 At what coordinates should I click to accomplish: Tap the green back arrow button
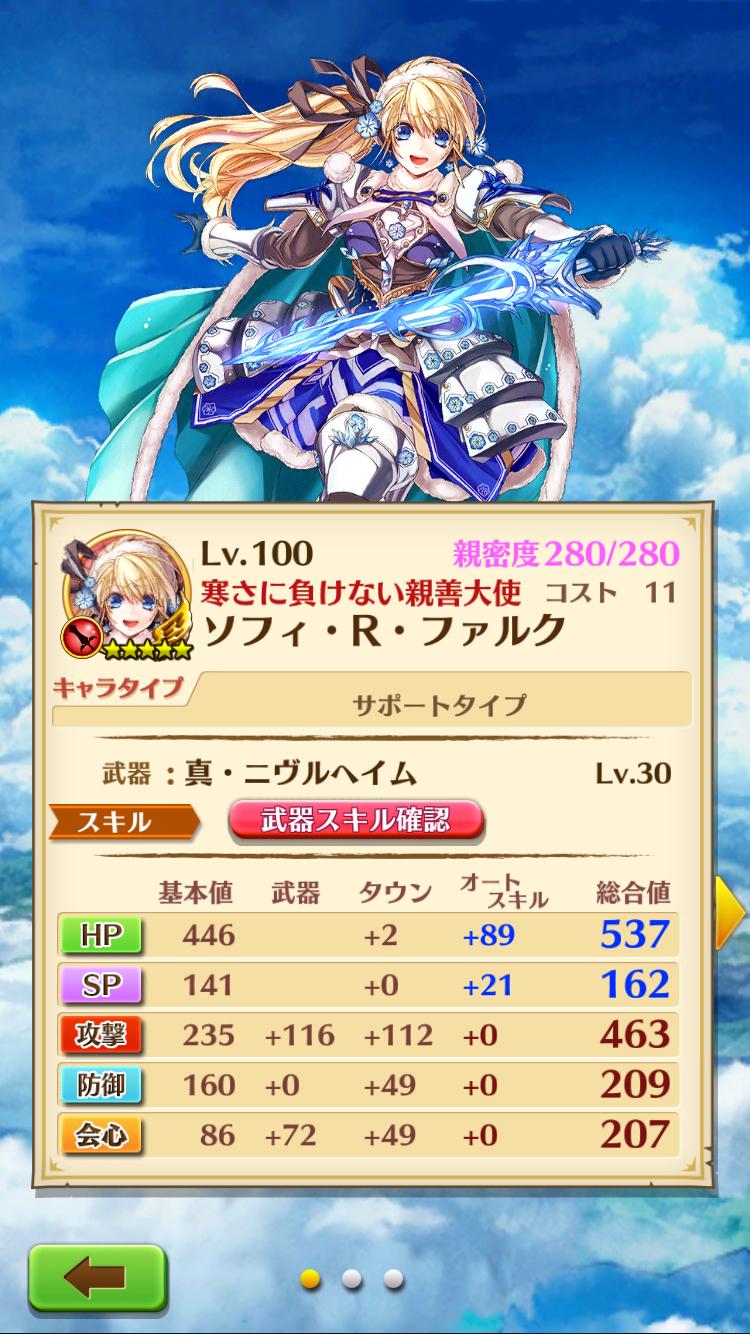pos(95,1277)
